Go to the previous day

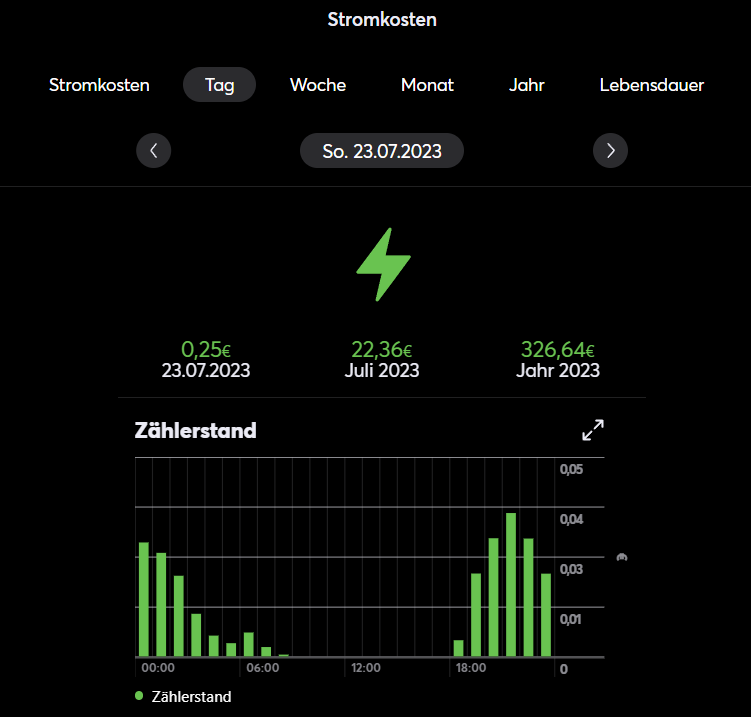(x=154, y=151)
